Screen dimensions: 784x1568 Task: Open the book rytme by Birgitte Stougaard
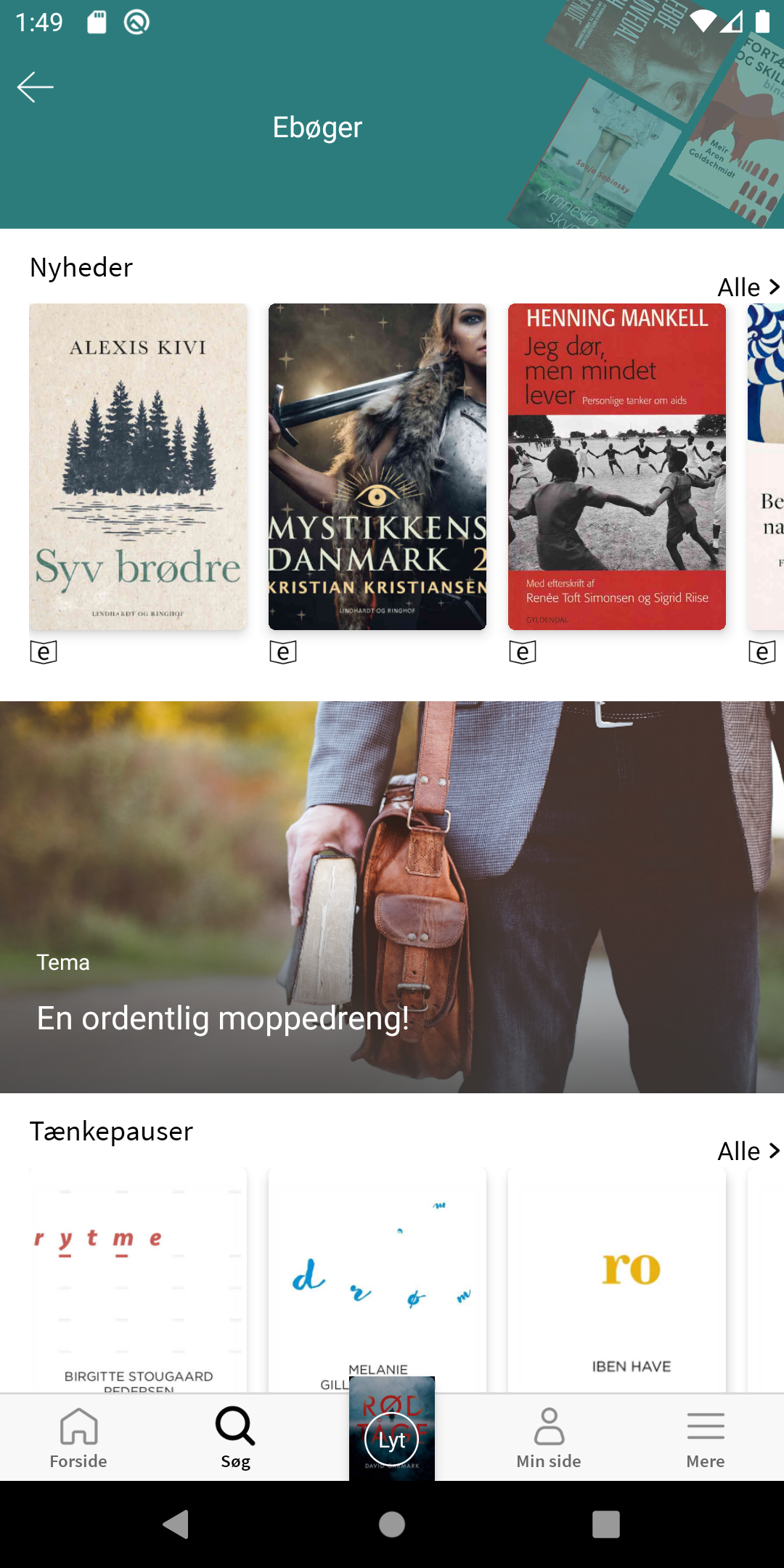pyautogui.click(x=138, y=1280)
